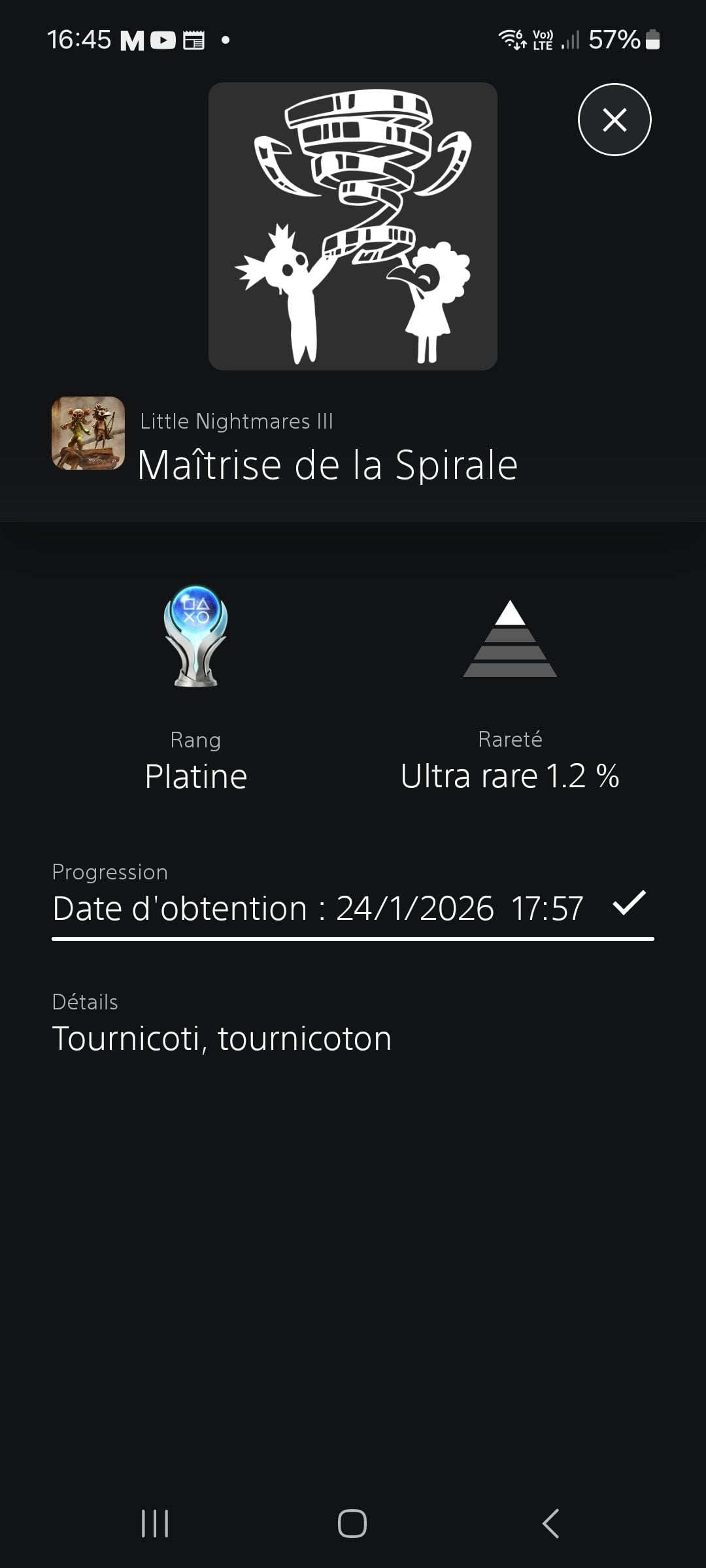Go to the phone's home screen
This screenshot has height=1568, width=706.
tap(352, 1524)
